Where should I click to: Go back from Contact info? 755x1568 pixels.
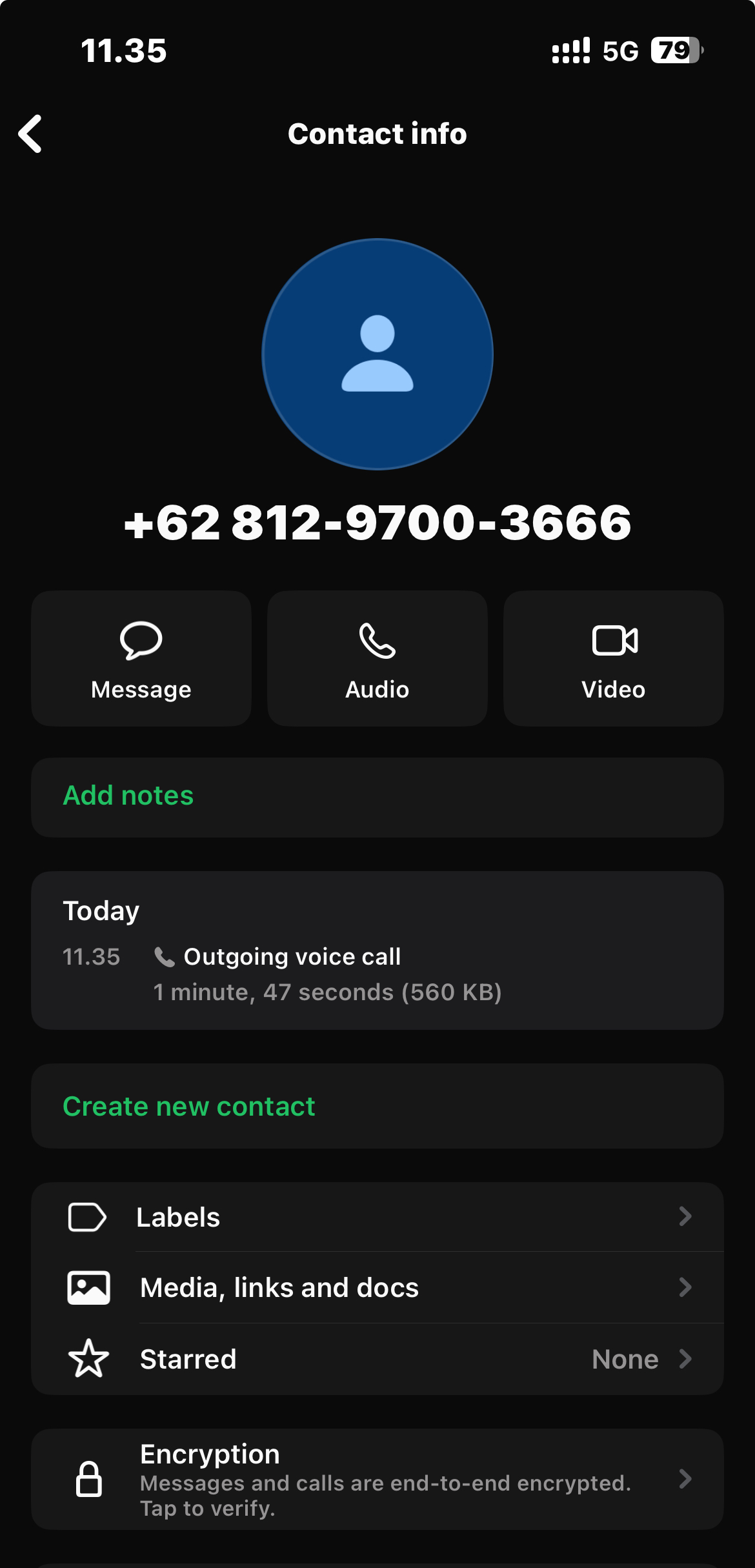pyautogui.click(x=30, y=134)
